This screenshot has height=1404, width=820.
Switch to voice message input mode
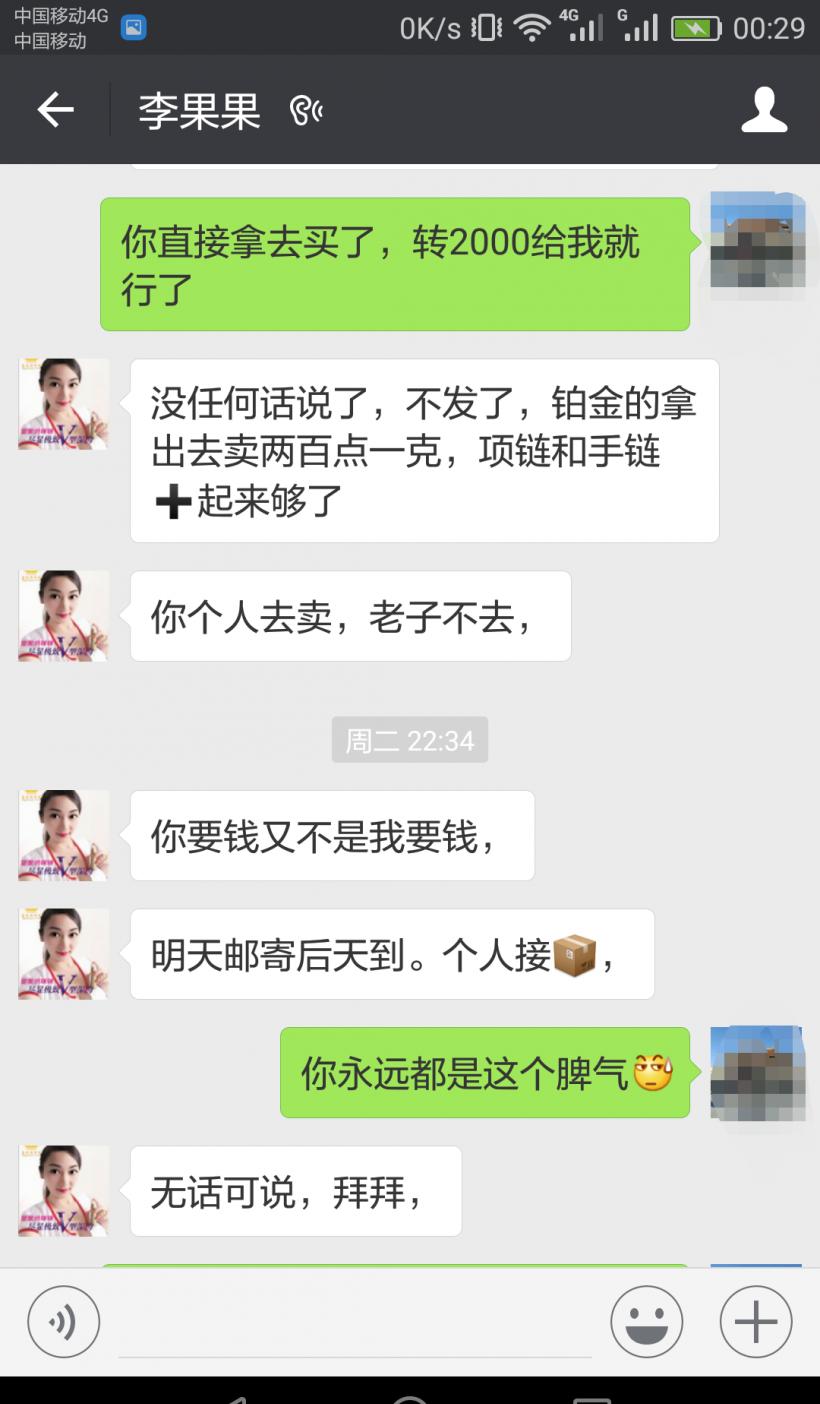63,1321
